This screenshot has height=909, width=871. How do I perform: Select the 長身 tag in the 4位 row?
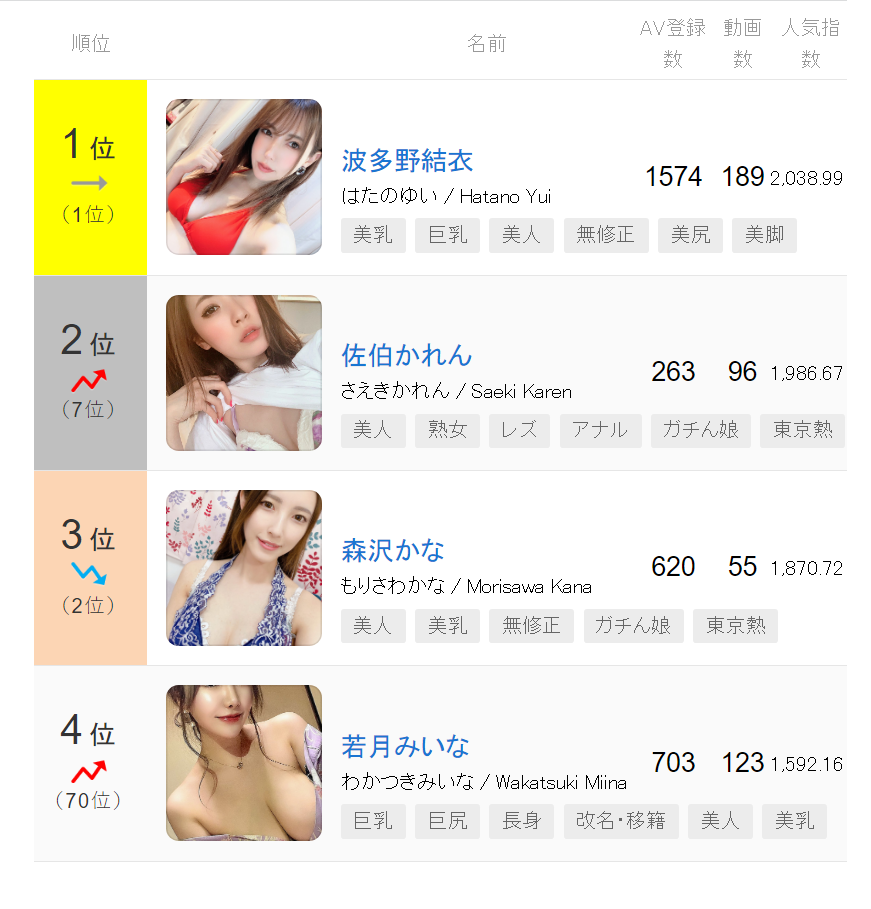coord(521,822)
